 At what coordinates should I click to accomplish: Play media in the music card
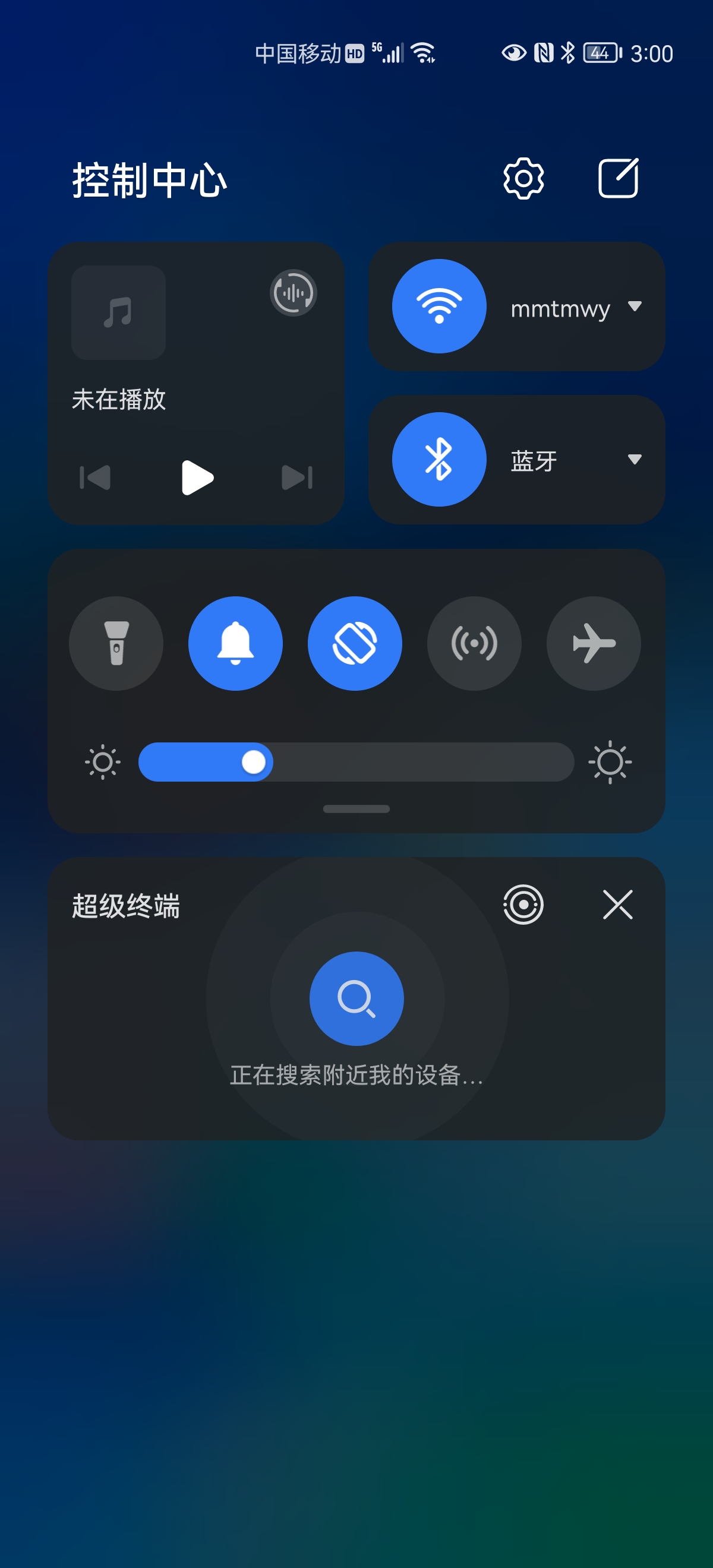pos(197,478)
